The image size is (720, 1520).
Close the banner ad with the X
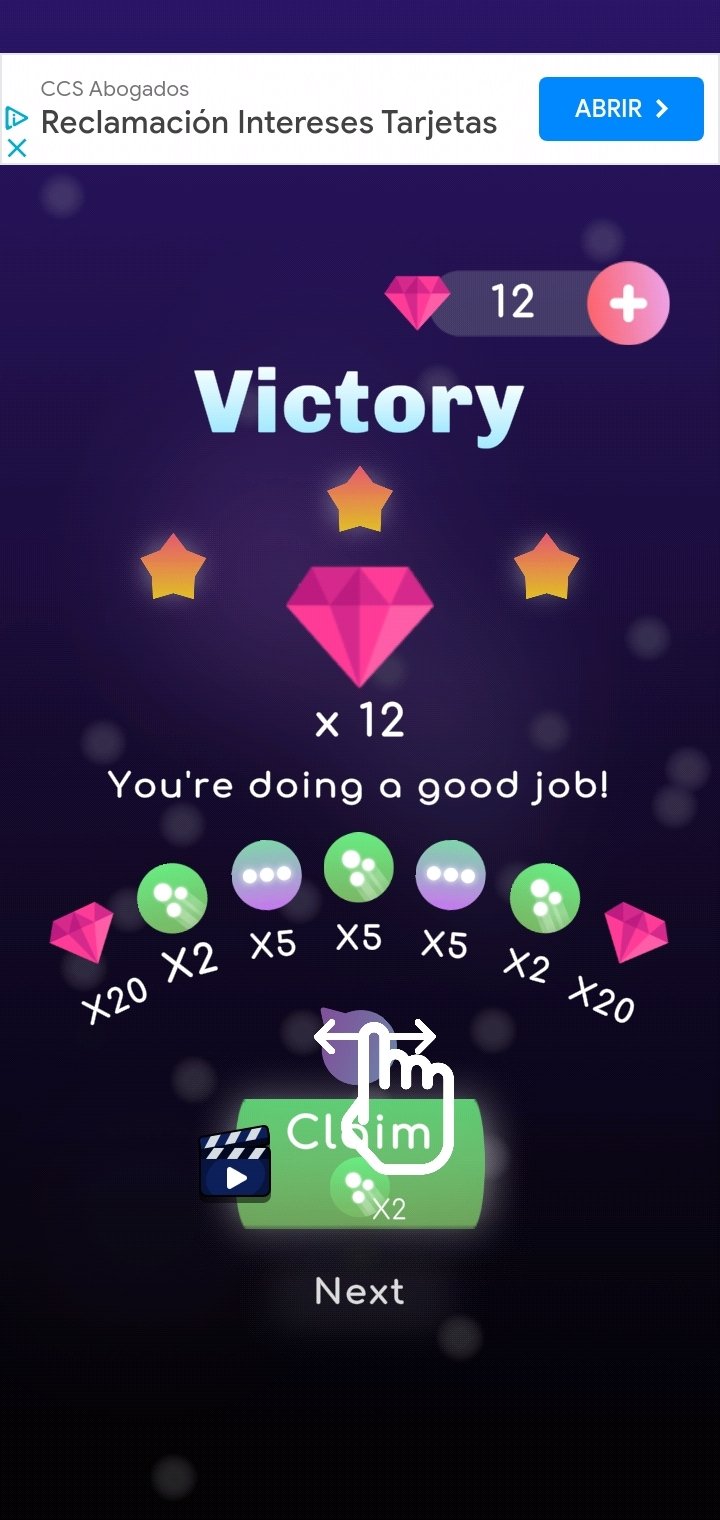[17, 147]
